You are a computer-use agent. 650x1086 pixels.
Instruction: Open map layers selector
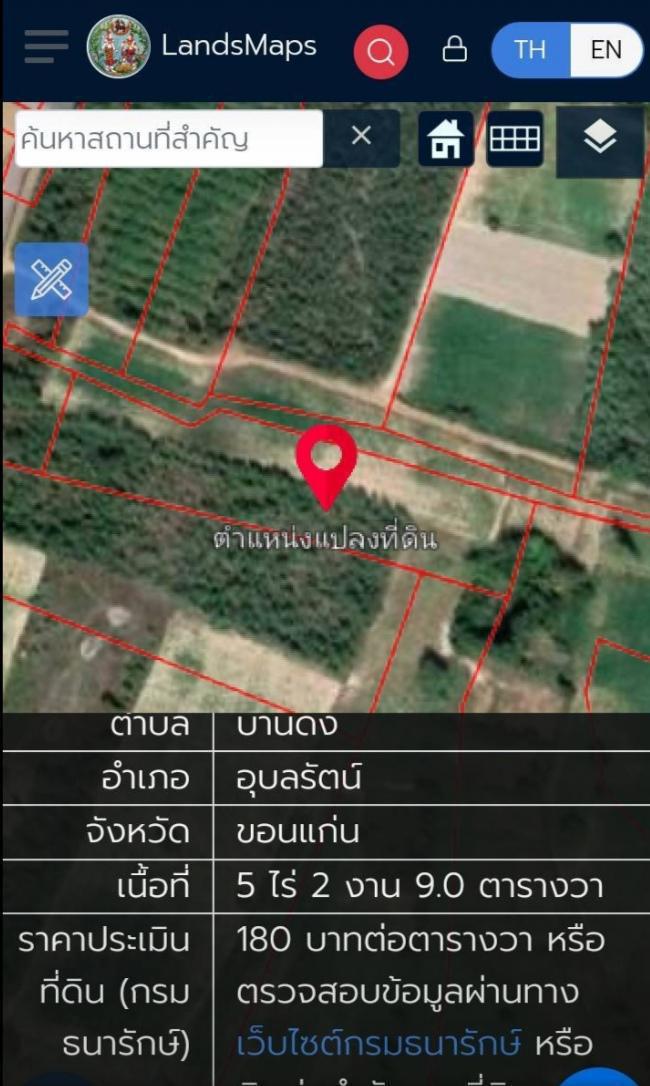click(599, 137)
